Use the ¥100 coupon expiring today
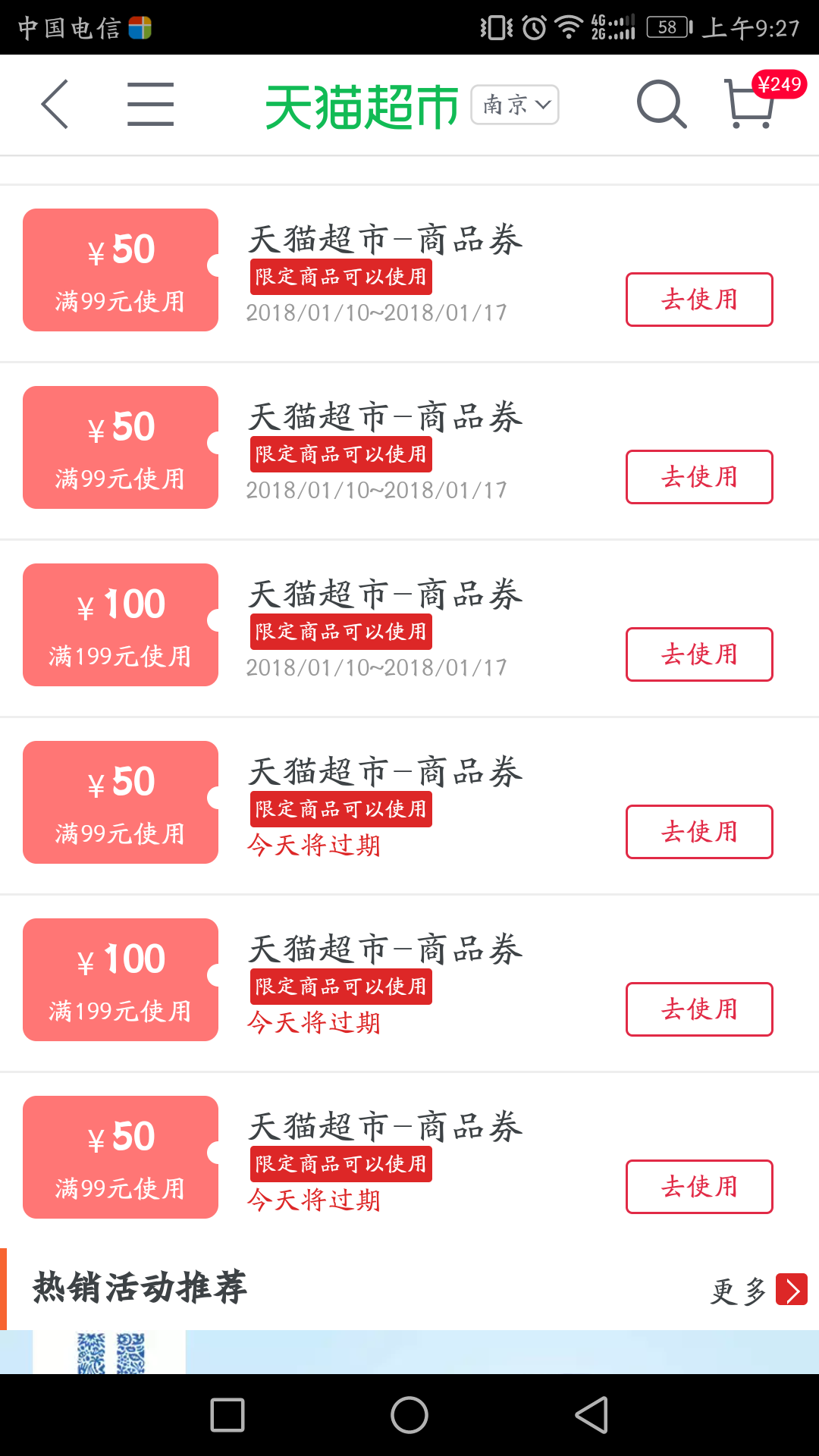 point(699,1009)
